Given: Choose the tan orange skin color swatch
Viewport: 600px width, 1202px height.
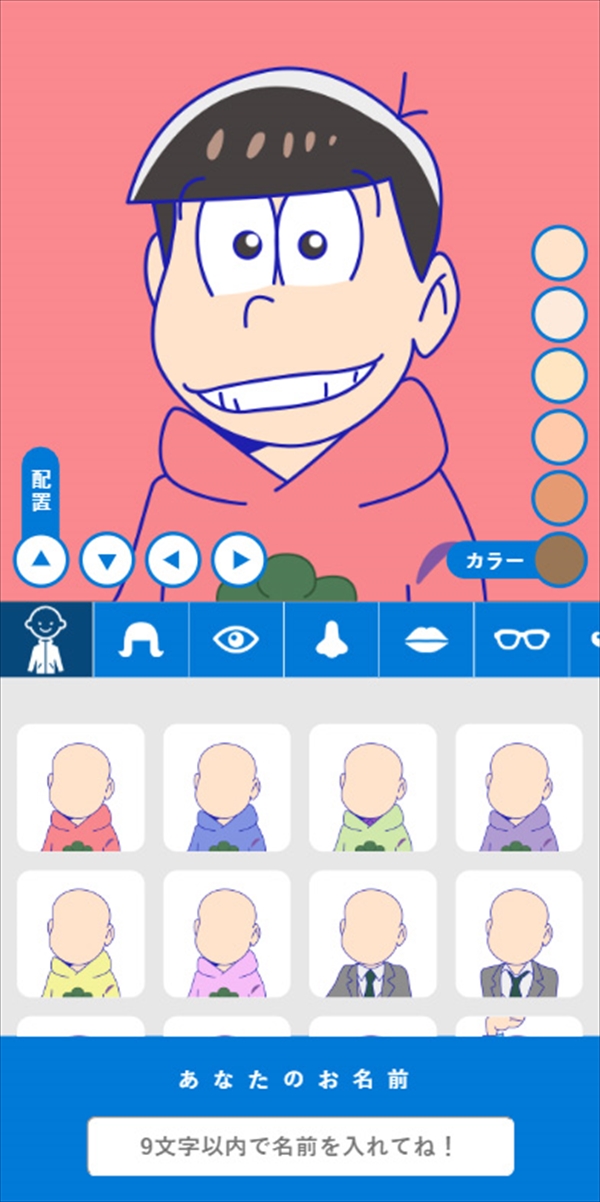Looking at the screenshot, I should tap(559, 497).
